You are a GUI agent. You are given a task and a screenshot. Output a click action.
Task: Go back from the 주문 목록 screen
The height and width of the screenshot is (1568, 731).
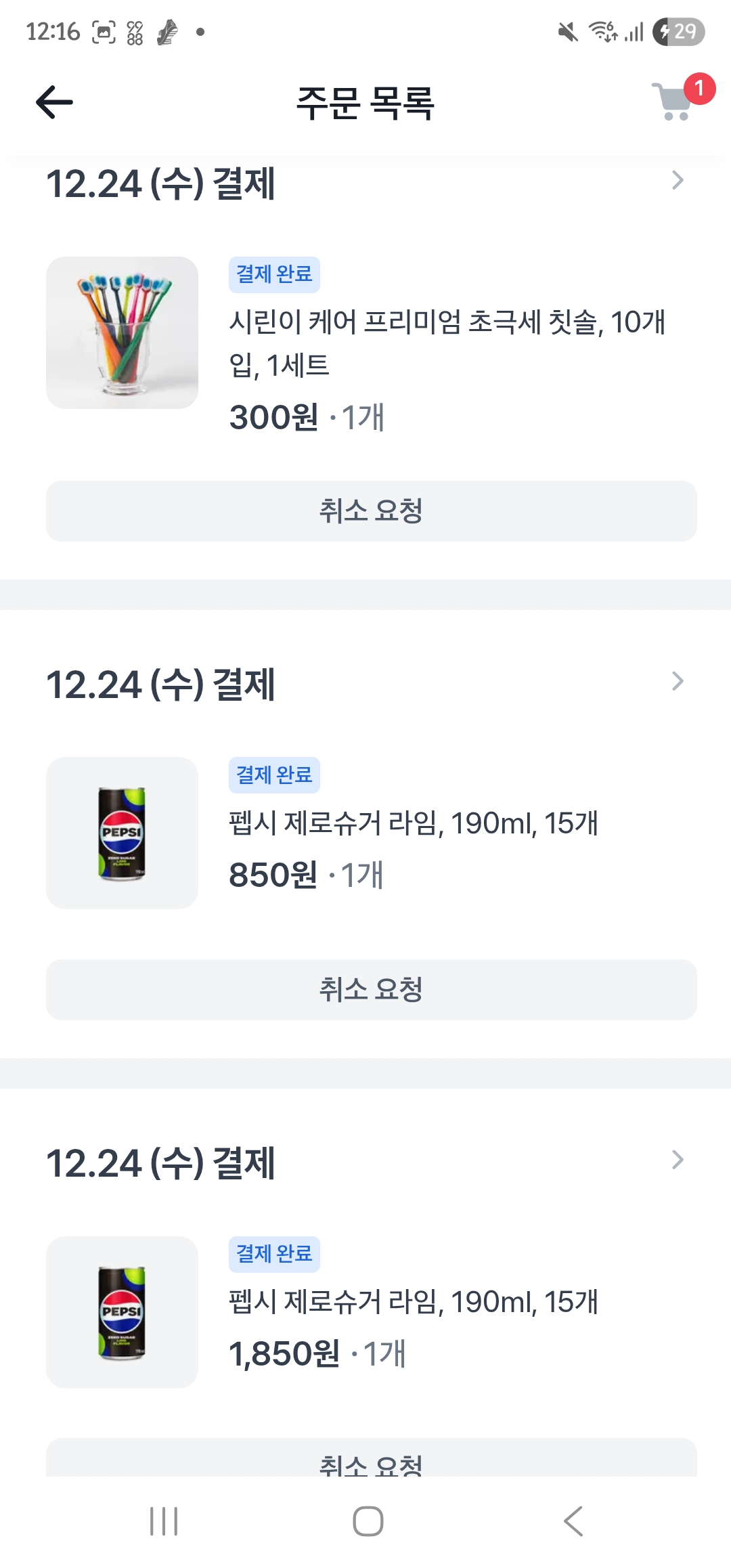54,102
